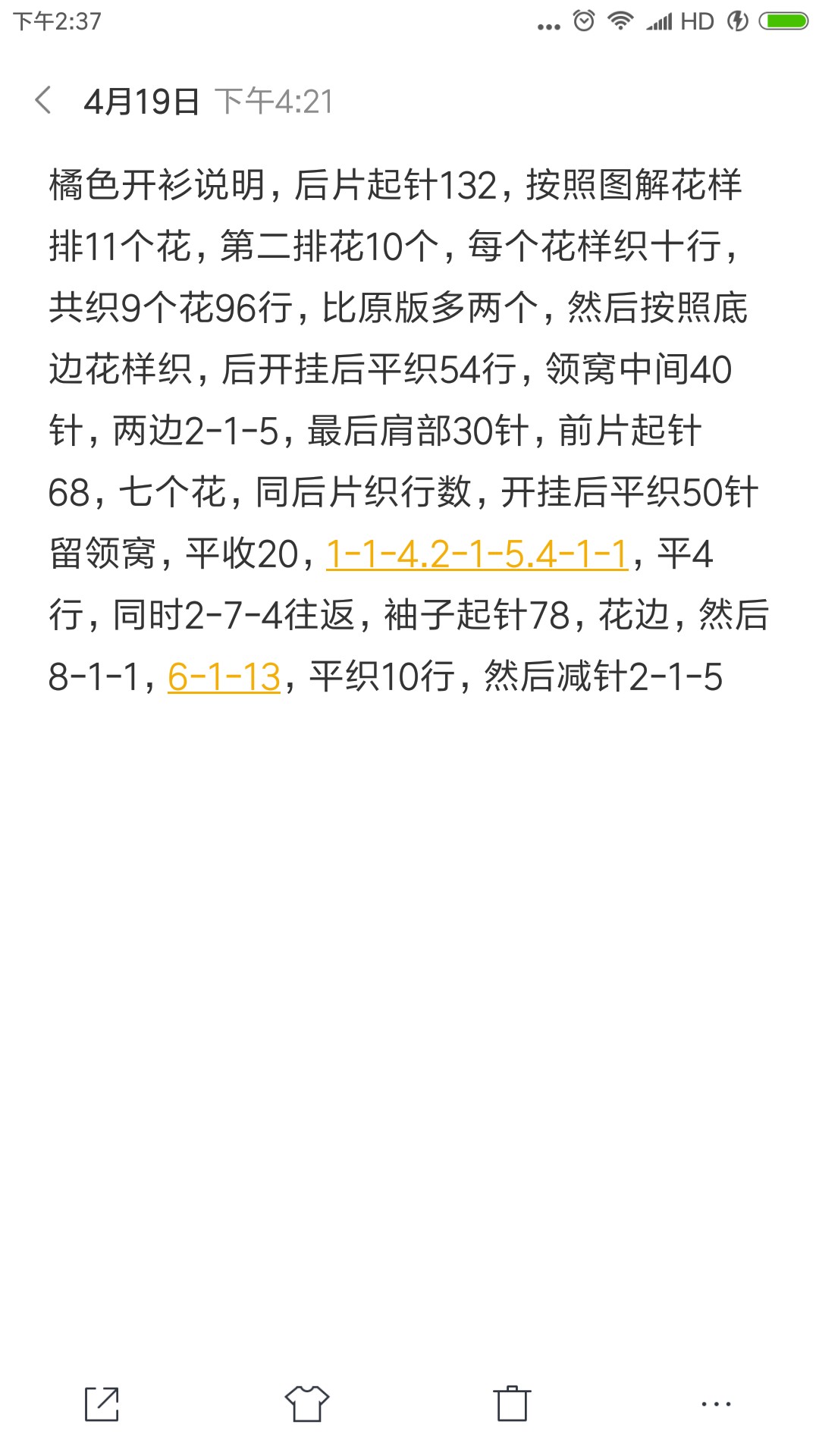Go back using the top-left arrow
Image resolution: width=819 pixels, height=1456 pixels.
(44, 100)
